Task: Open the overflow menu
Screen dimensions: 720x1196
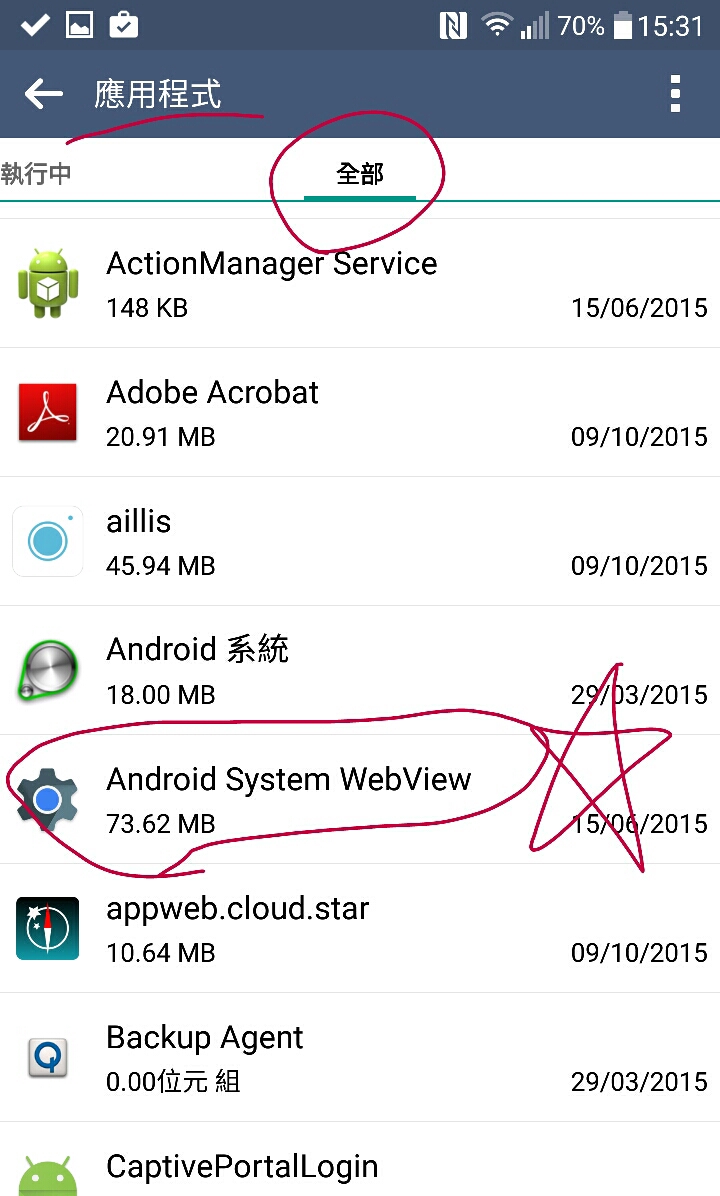Action: pyautogui.click(x=676, y=94)
